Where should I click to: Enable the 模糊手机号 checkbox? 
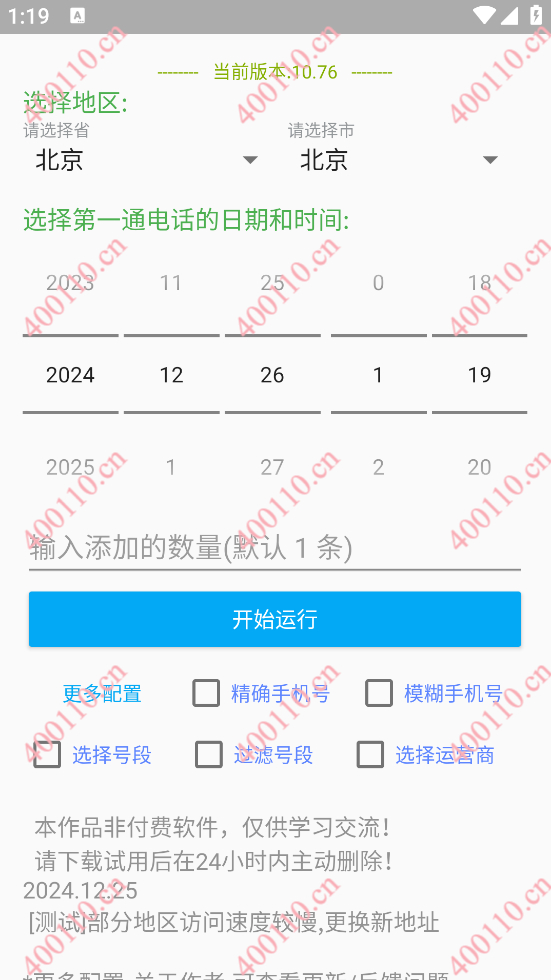click(379, 693)
